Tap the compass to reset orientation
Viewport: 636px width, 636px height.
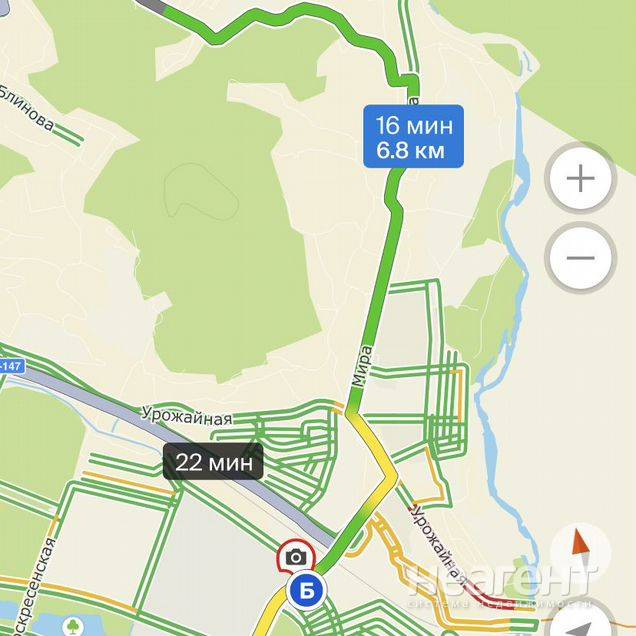(581, 553)
